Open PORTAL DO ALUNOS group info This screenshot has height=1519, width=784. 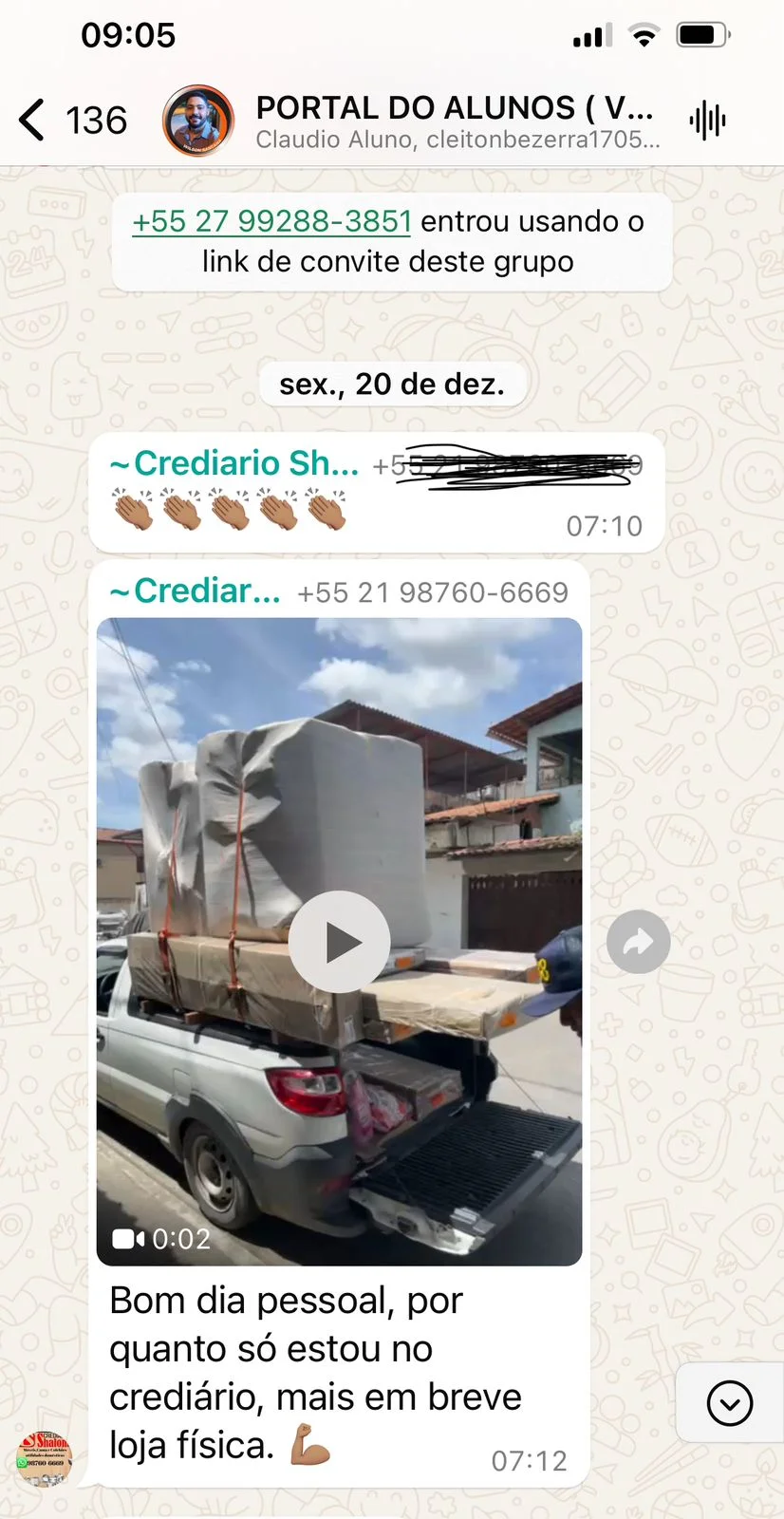click(x=456, y=121)
